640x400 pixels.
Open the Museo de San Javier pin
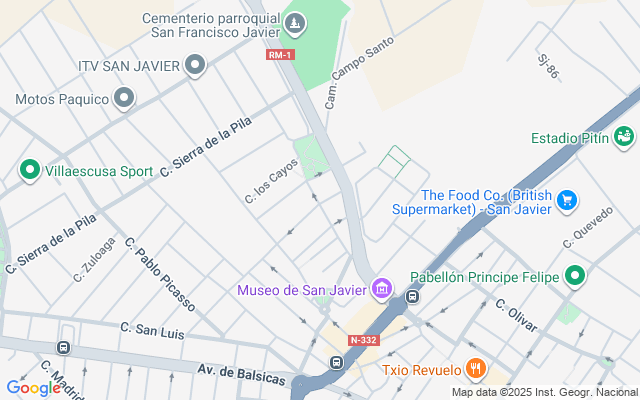(381, 290)
